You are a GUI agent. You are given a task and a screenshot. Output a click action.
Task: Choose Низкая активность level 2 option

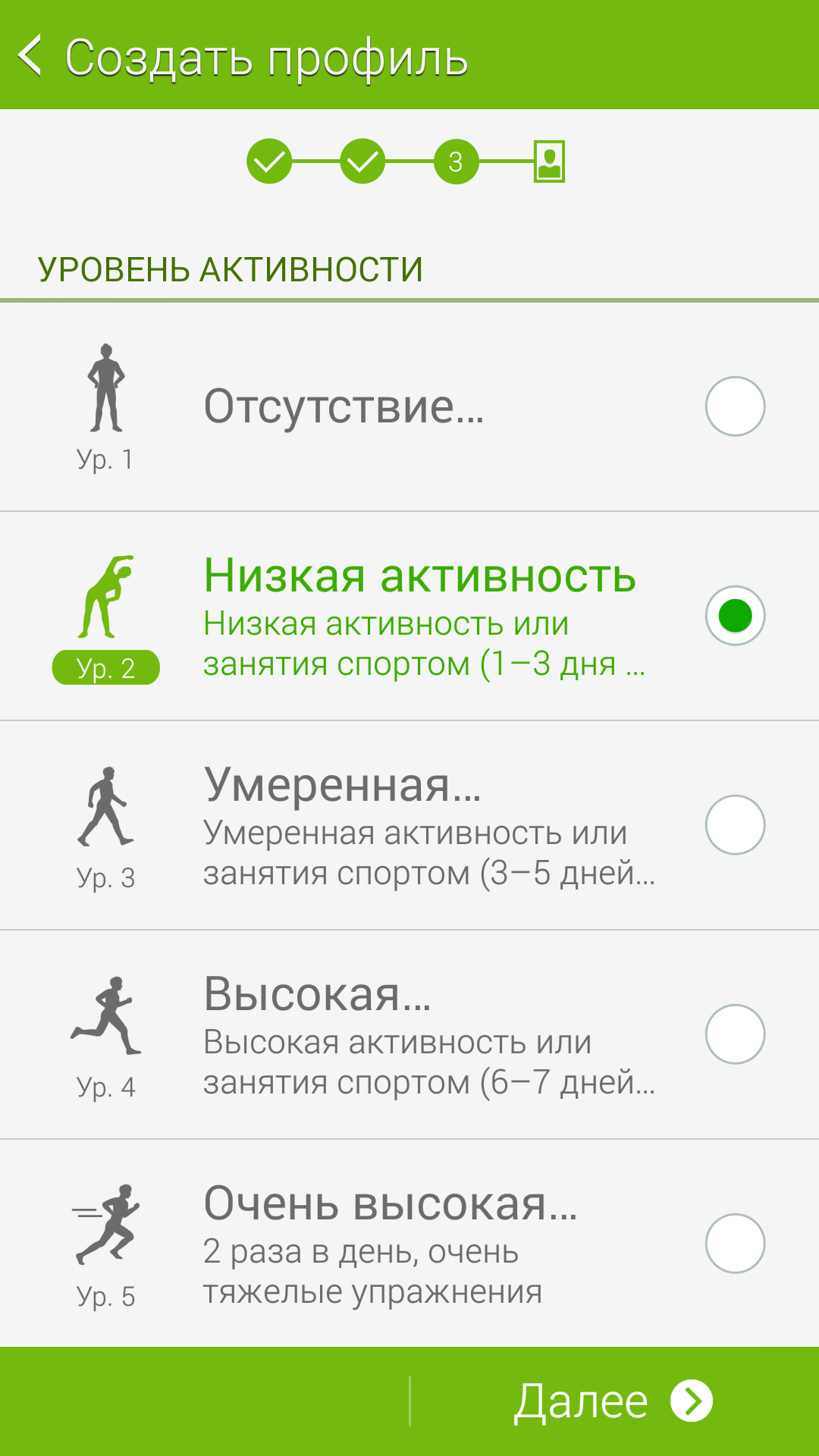pyautogui.click(x=409, y=616)
